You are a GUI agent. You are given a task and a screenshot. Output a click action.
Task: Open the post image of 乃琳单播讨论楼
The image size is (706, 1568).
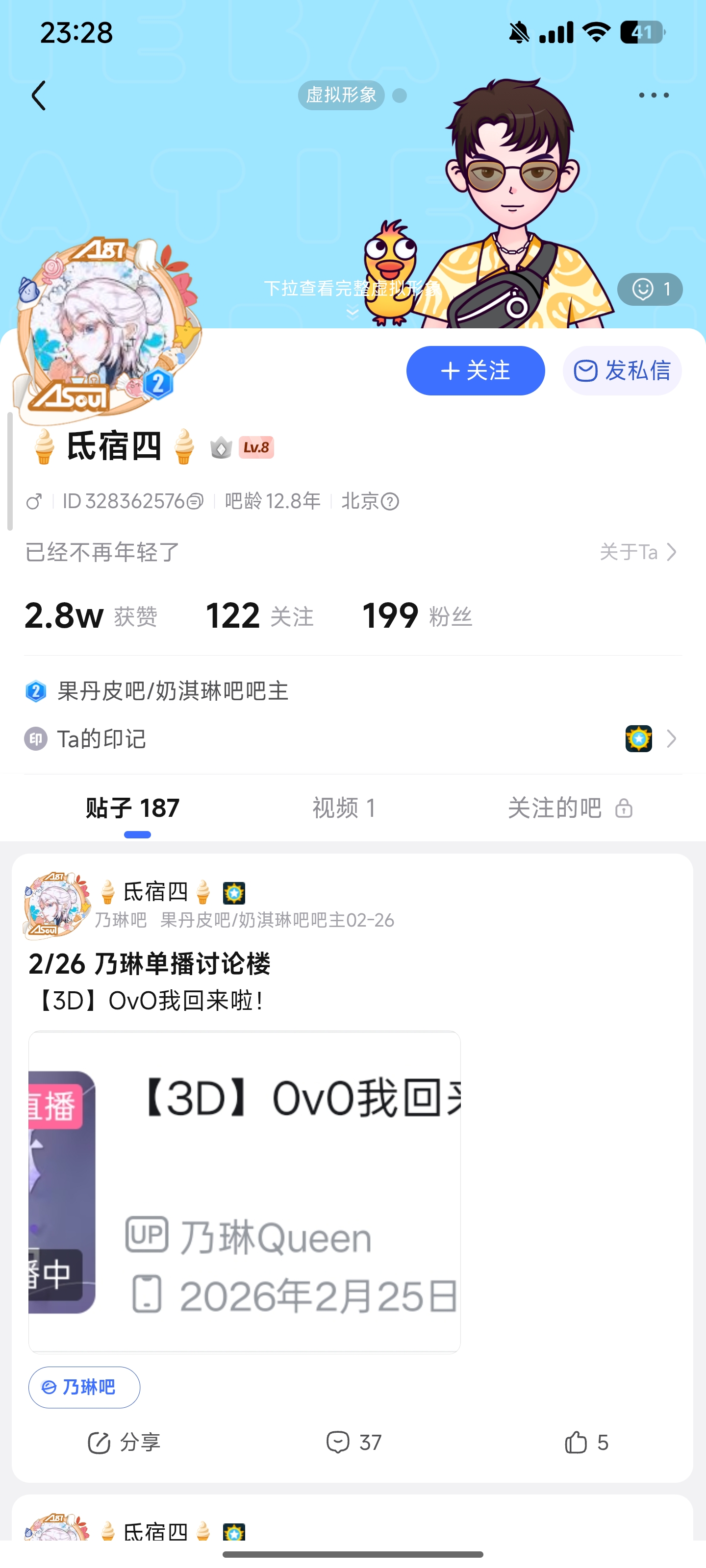[x=244, y=1191]
